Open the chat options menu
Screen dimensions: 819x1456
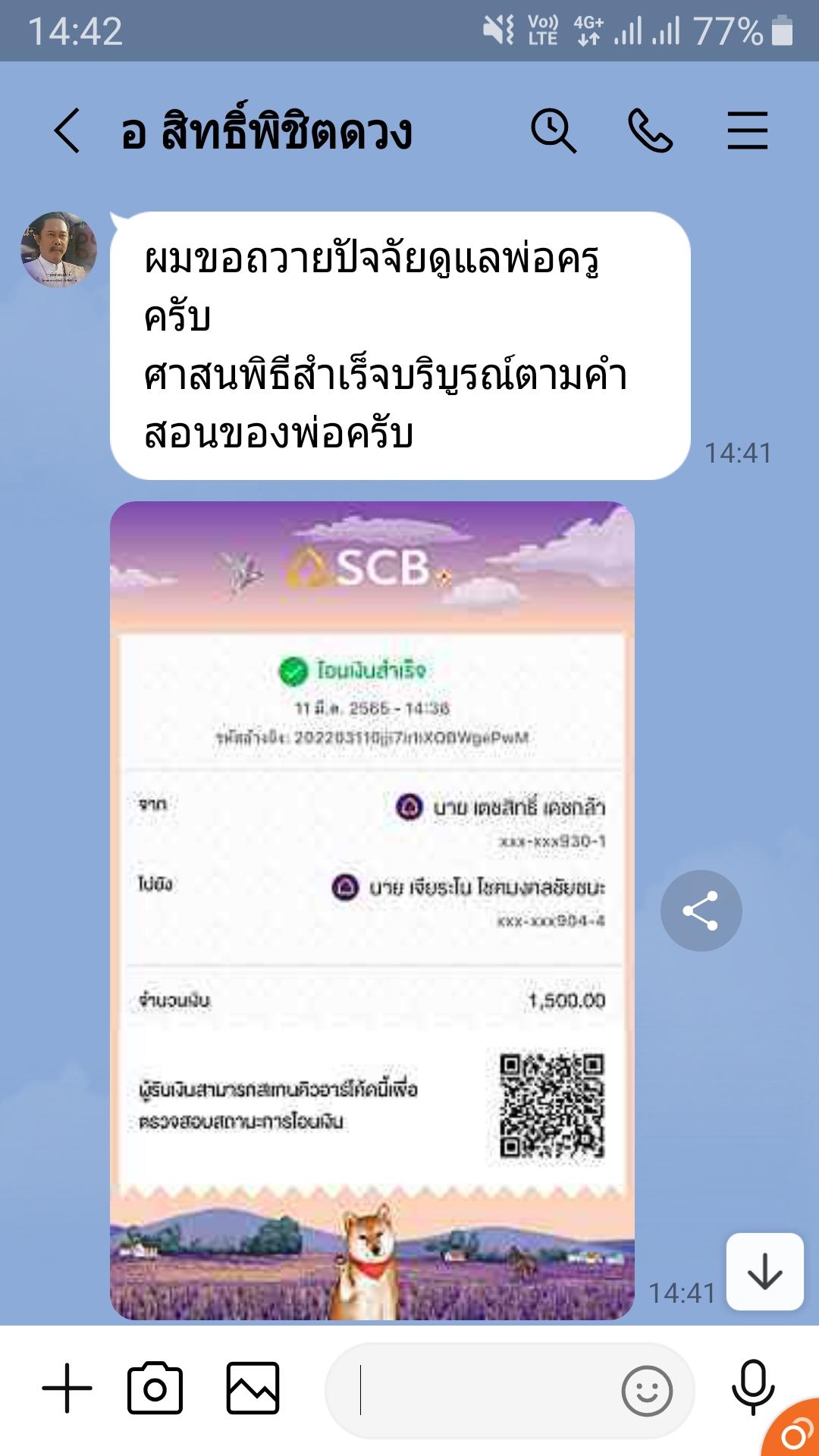point(747,131)
